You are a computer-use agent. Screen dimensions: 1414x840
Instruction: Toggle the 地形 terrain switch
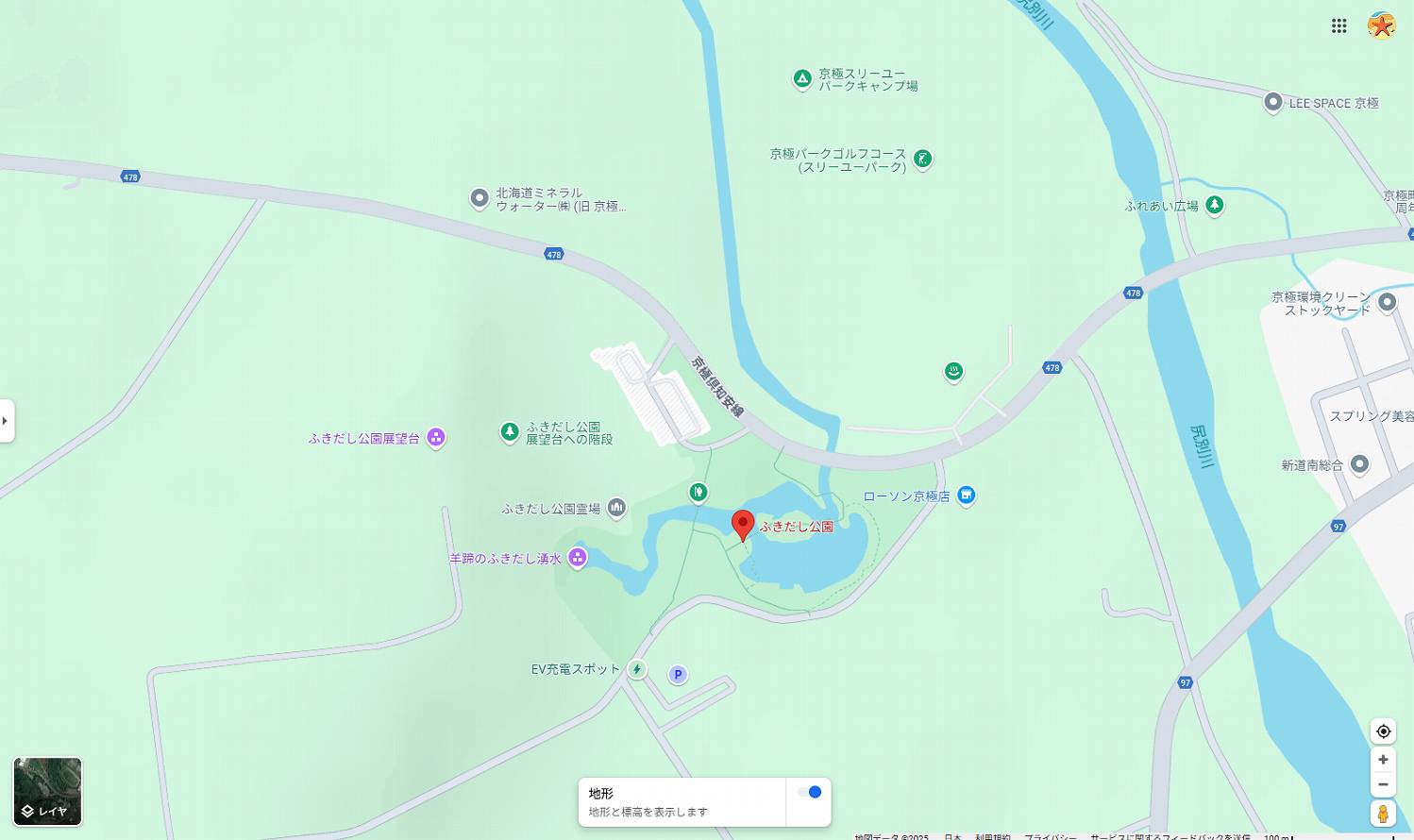pyautogui.click(x=810, y=793)
